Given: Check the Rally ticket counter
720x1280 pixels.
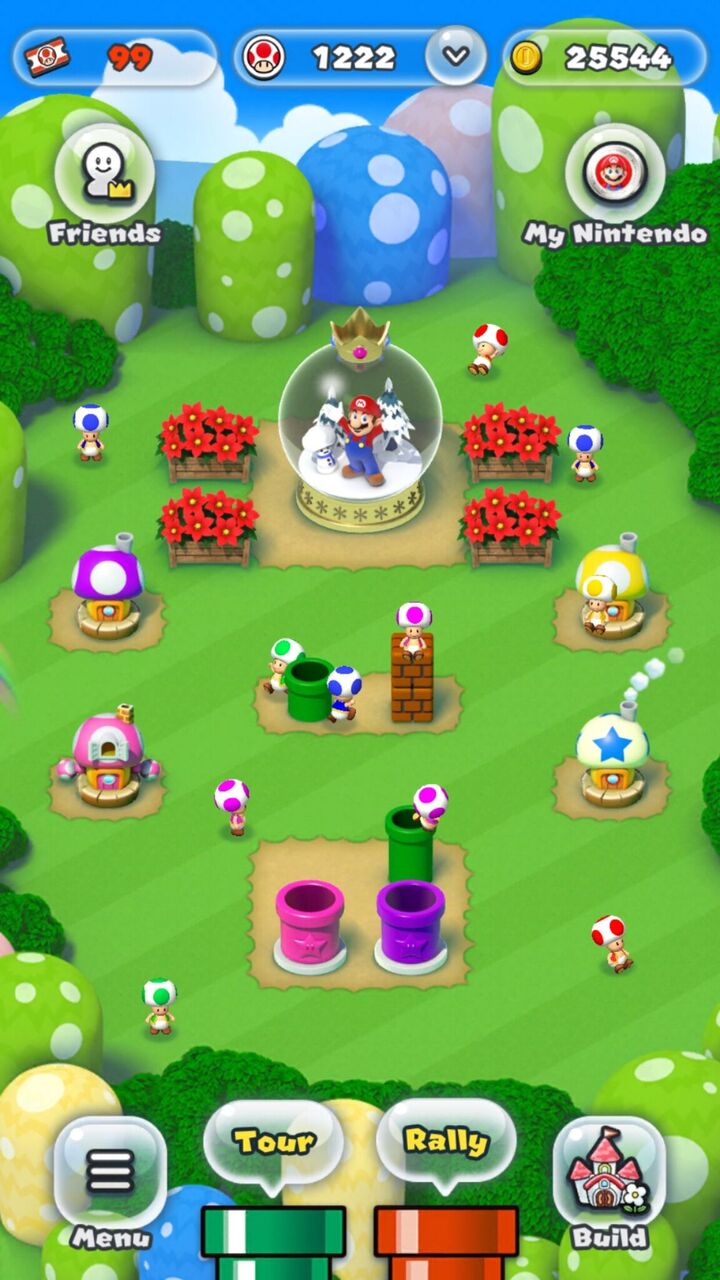Looking at the screenshot, I should click(114, 57).
